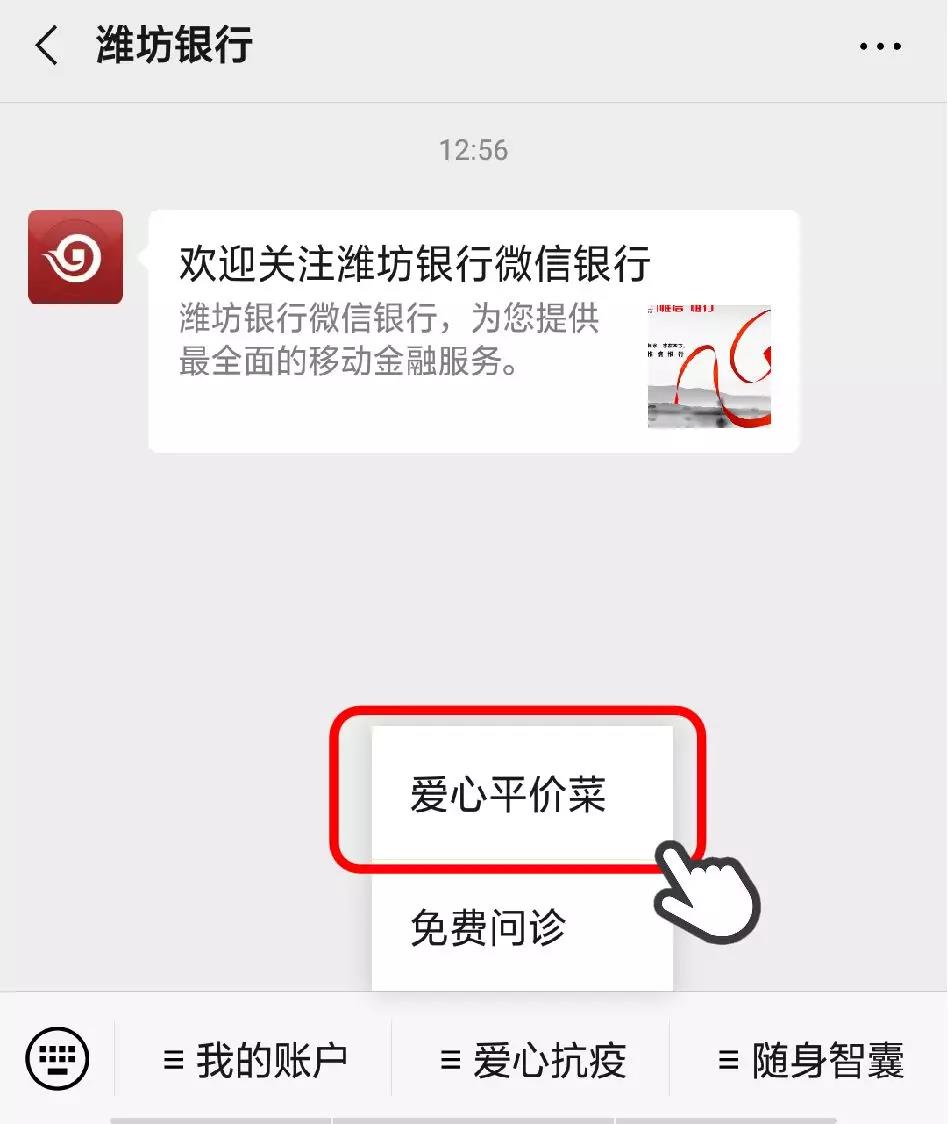
Task: Open the 欢迎关注潍坊银行微信银行 message card
Action: click(473, 331)
